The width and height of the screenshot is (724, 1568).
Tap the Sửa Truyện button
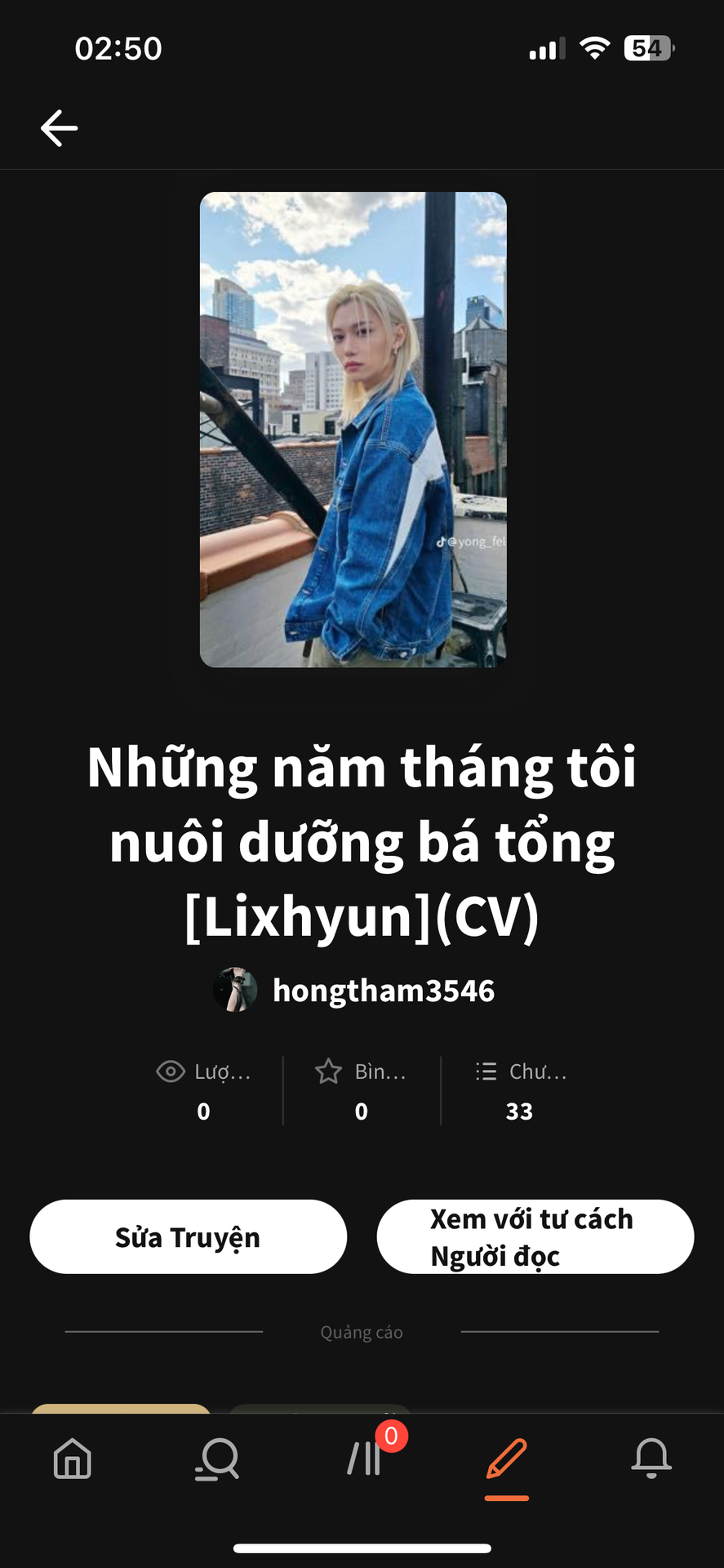pos(188,1236)
